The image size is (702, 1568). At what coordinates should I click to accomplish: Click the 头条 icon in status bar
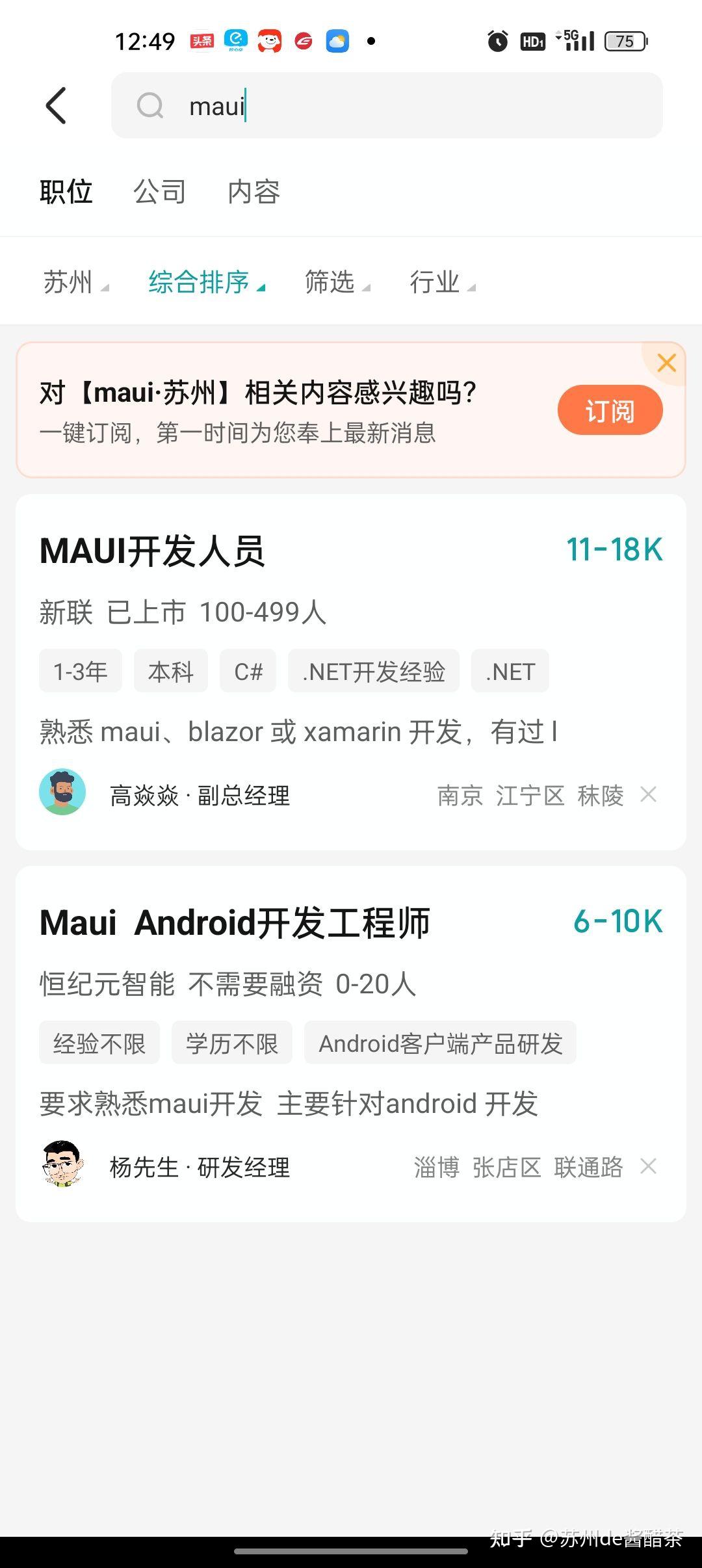[x=202, y=40]
